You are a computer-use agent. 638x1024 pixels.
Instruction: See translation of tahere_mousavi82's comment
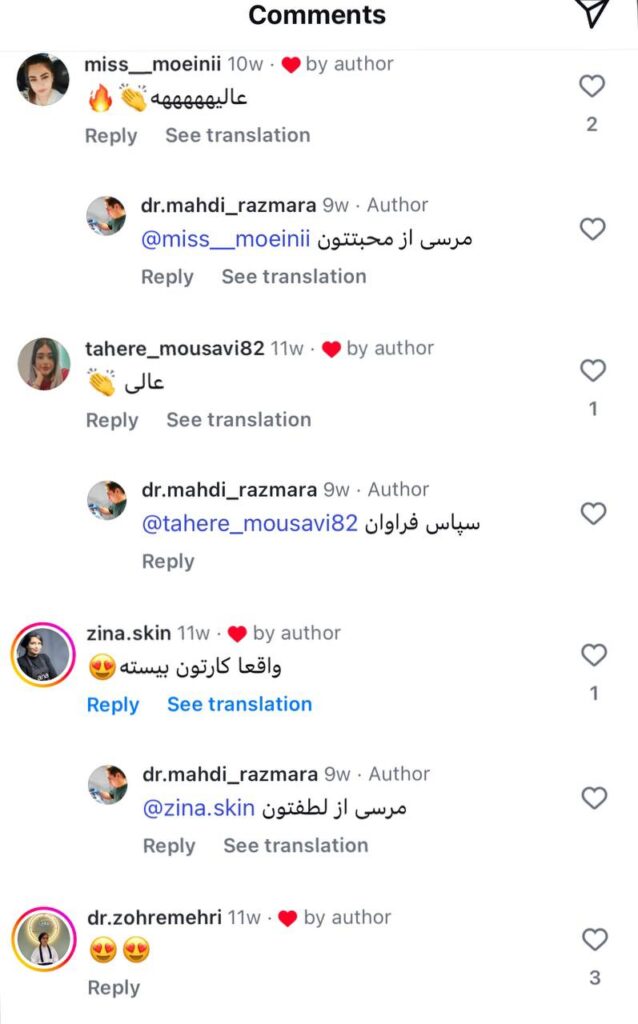tap(239, 419)
